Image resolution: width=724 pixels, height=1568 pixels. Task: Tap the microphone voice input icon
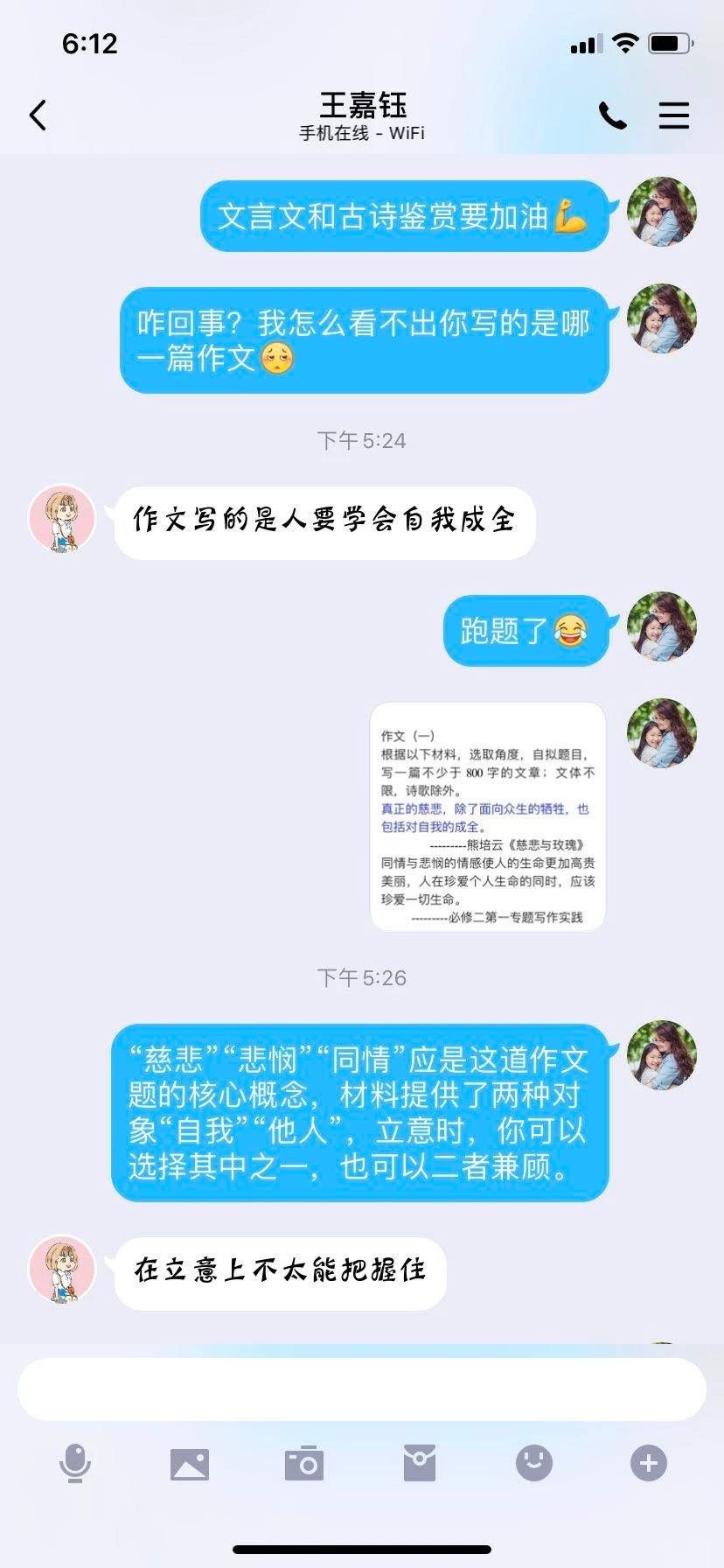pos(75,1463)
